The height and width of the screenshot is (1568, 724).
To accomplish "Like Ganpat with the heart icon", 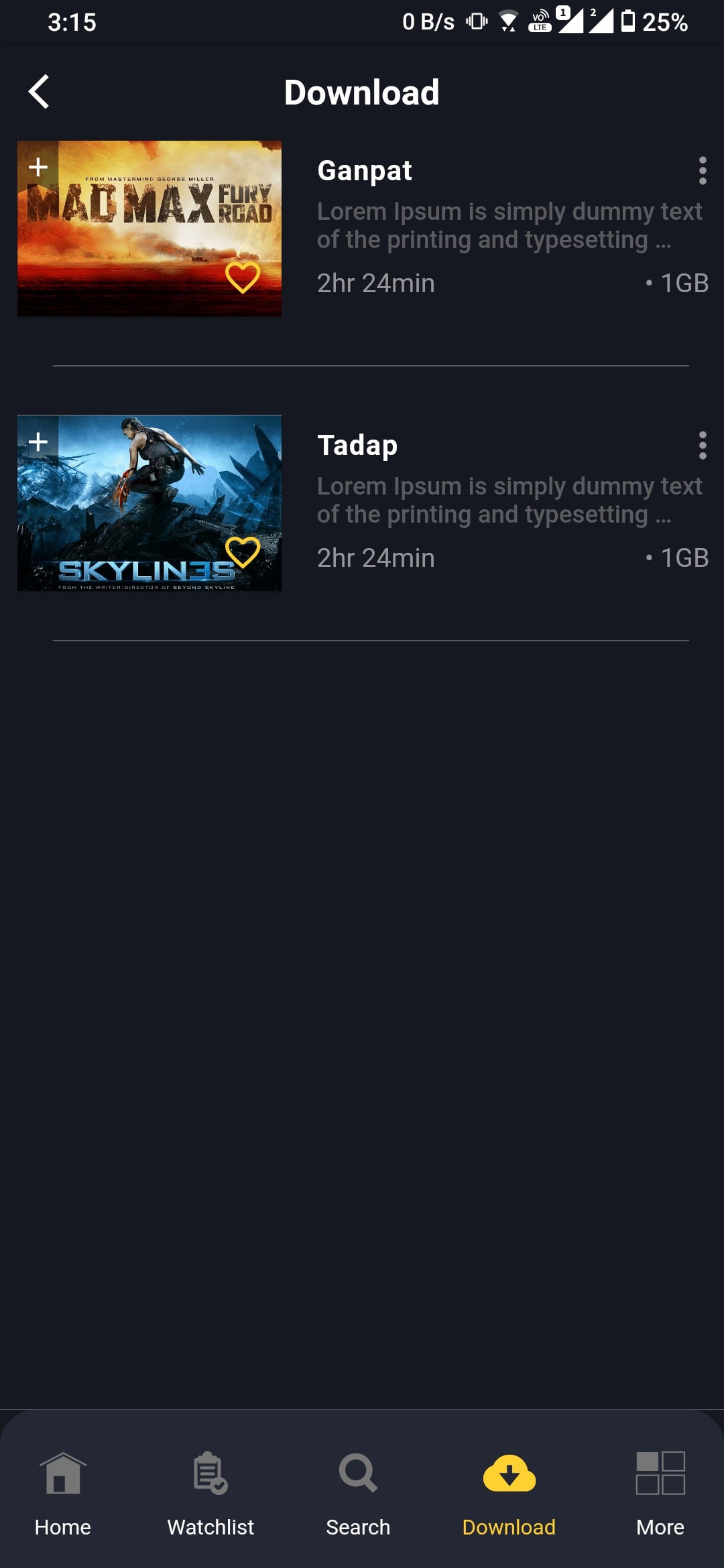I will (x=242, y=277).
